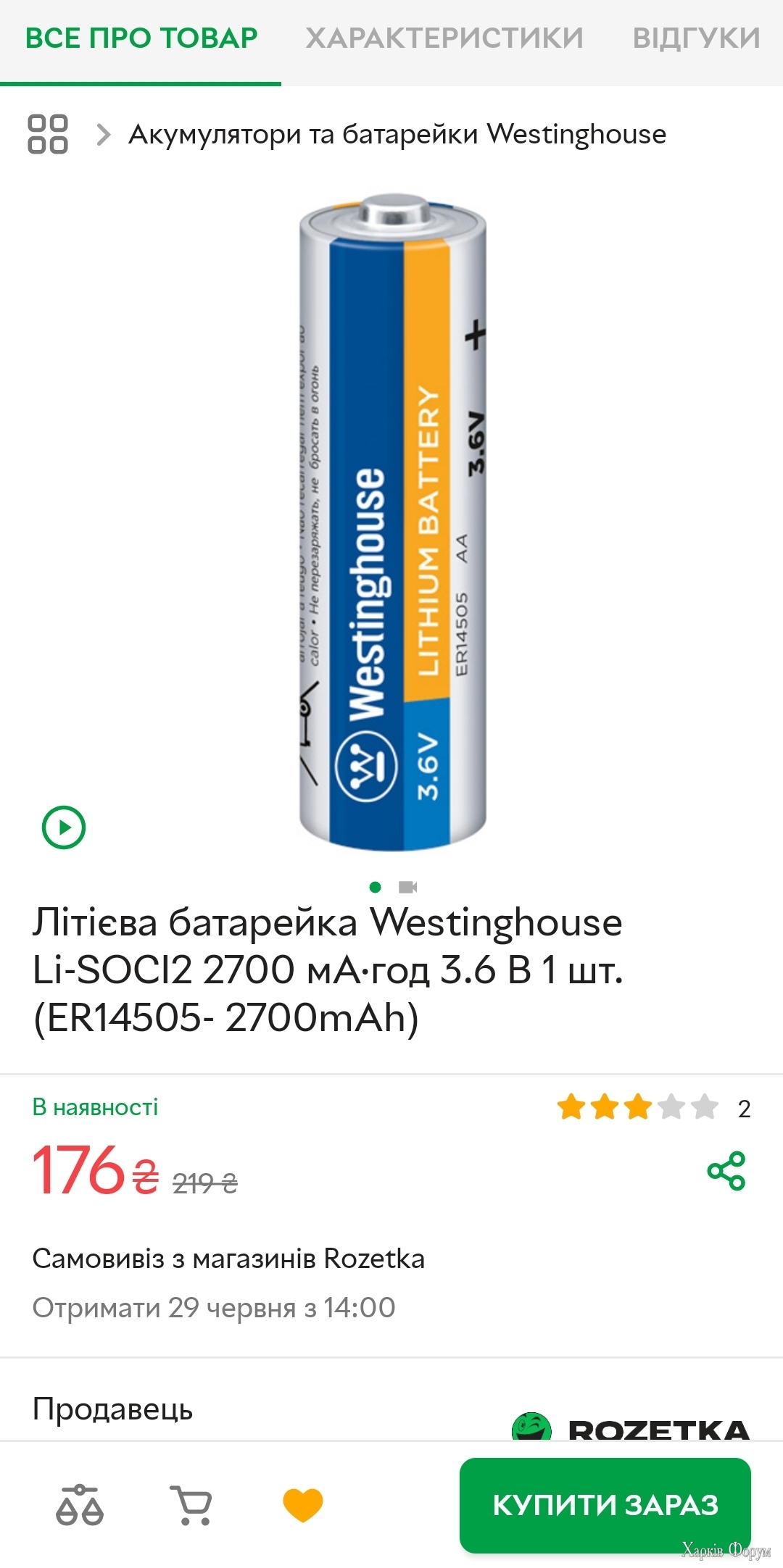Open Акумулятори та батарейки Westinghouse category
The width and height of the screenshot is (783, 1568).
click(x=397, y=134)
